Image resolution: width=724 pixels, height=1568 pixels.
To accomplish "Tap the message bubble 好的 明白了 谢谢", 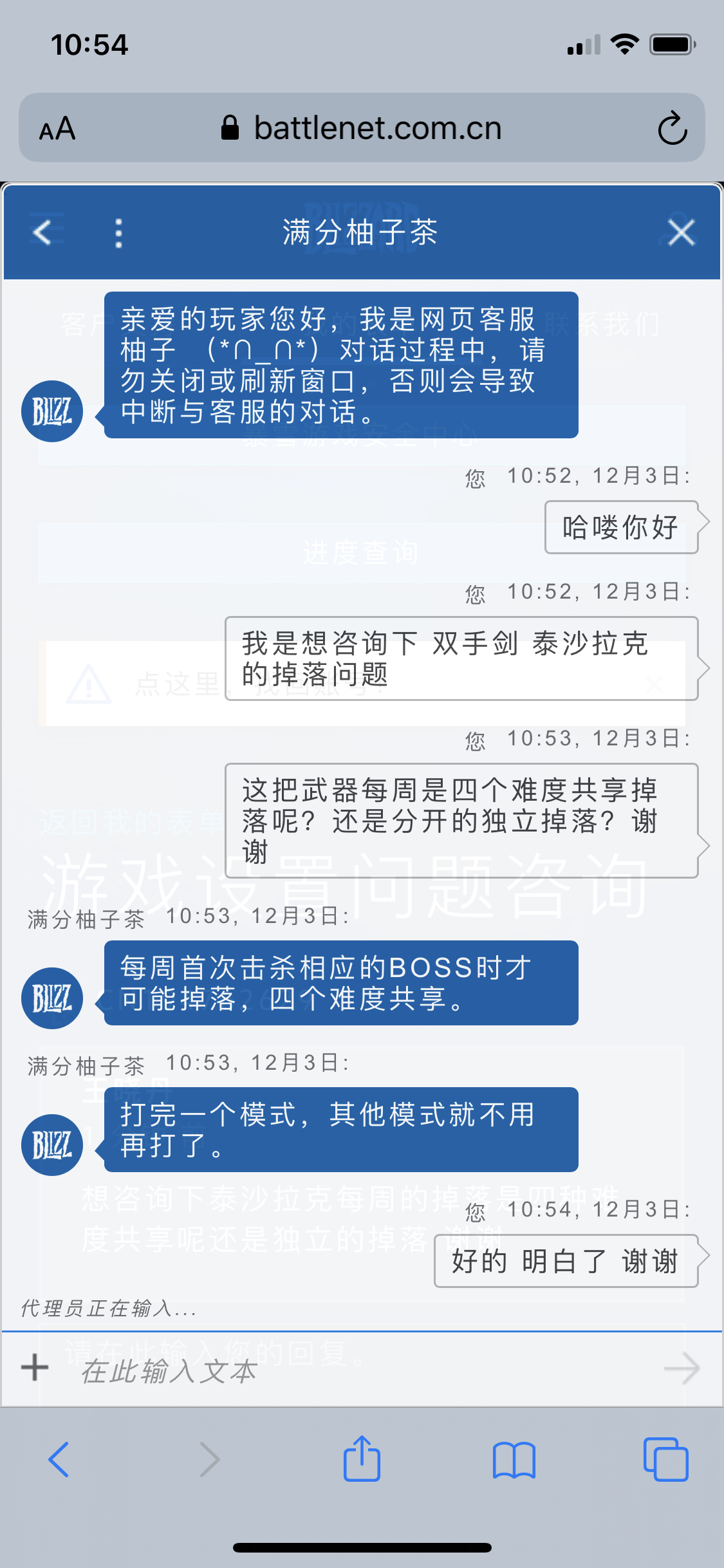I will [565, 1262].
